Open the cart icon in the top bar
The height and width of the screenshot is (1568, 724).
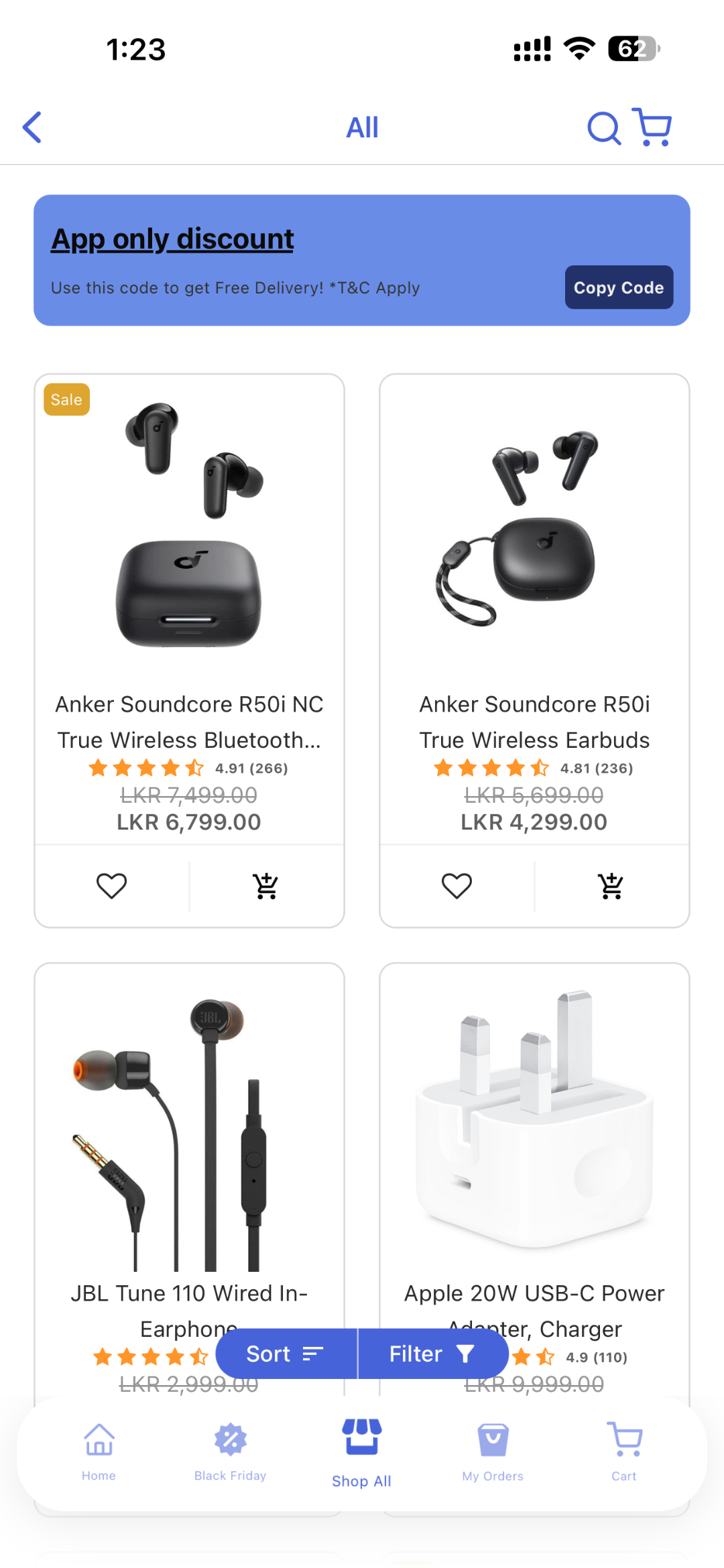click(653, 127)
